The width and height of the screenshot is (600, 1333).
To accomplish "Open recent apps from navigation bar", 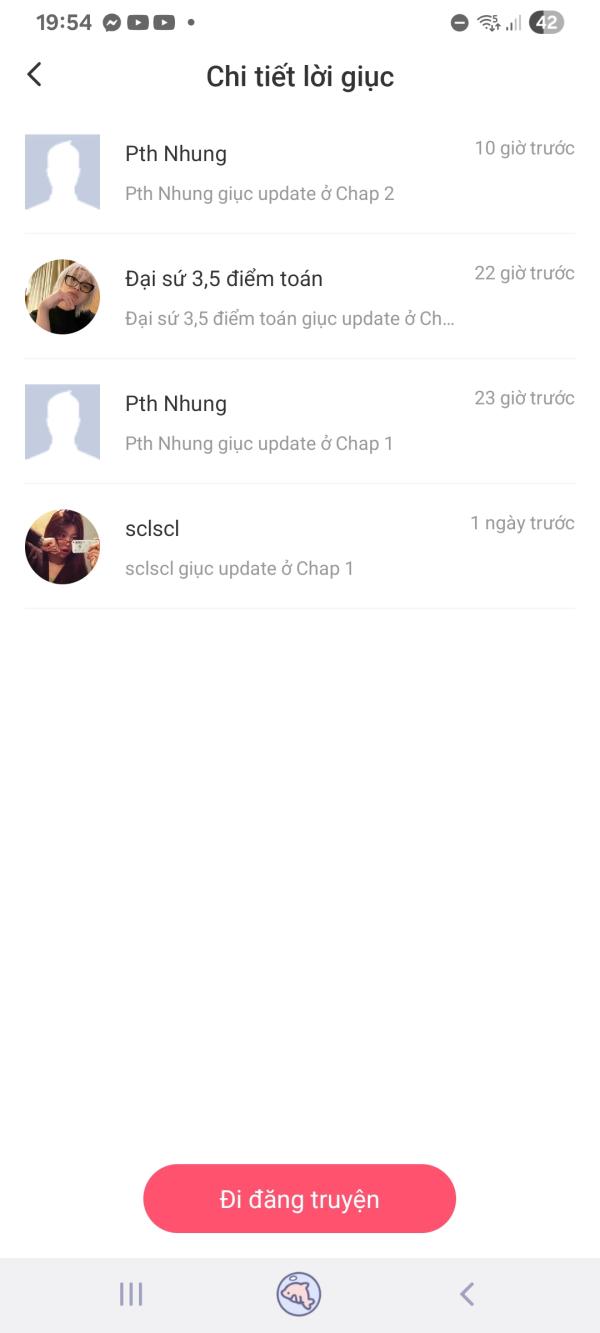I will (x=131, y=1294).
